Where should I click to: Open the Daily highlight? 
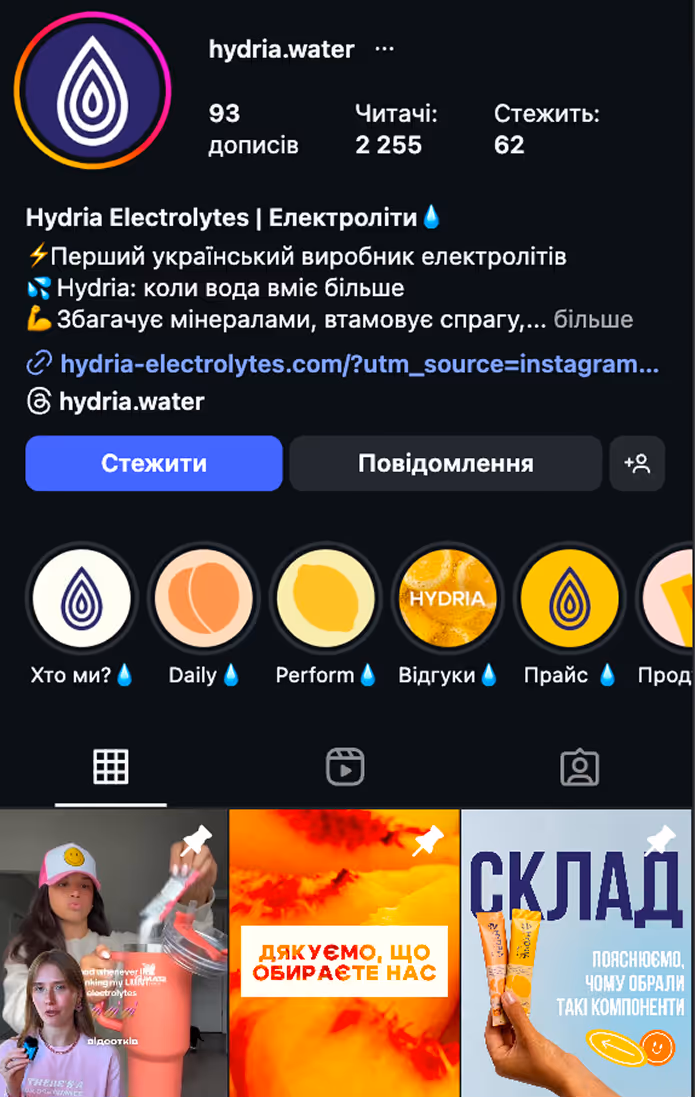(x=204, y=599)
